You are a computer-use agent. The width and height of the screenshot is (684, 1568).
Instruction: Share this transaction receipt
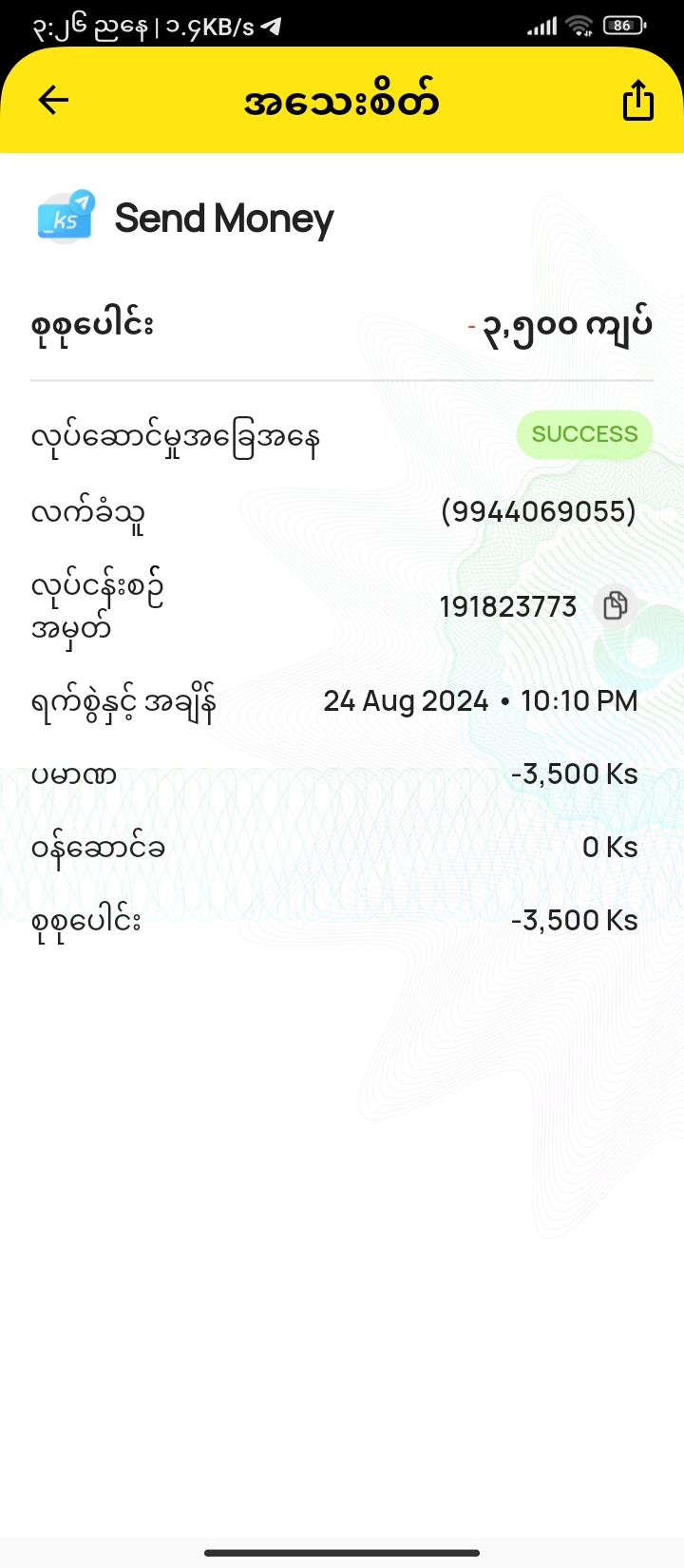637,100
